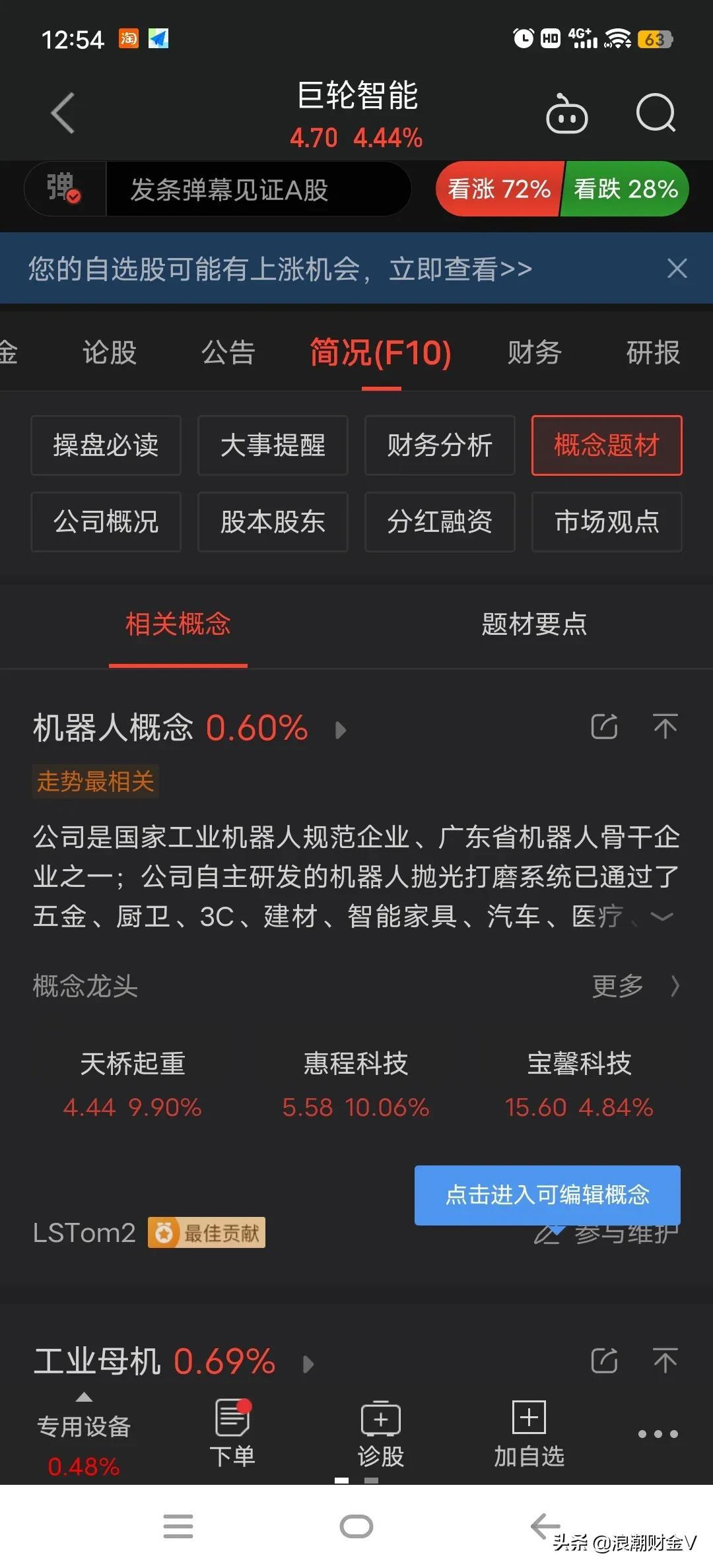Select the 股本股东 section
The width and height of the screenshot is (713, 1568).
pyautogui.click(x=273, y=522)
